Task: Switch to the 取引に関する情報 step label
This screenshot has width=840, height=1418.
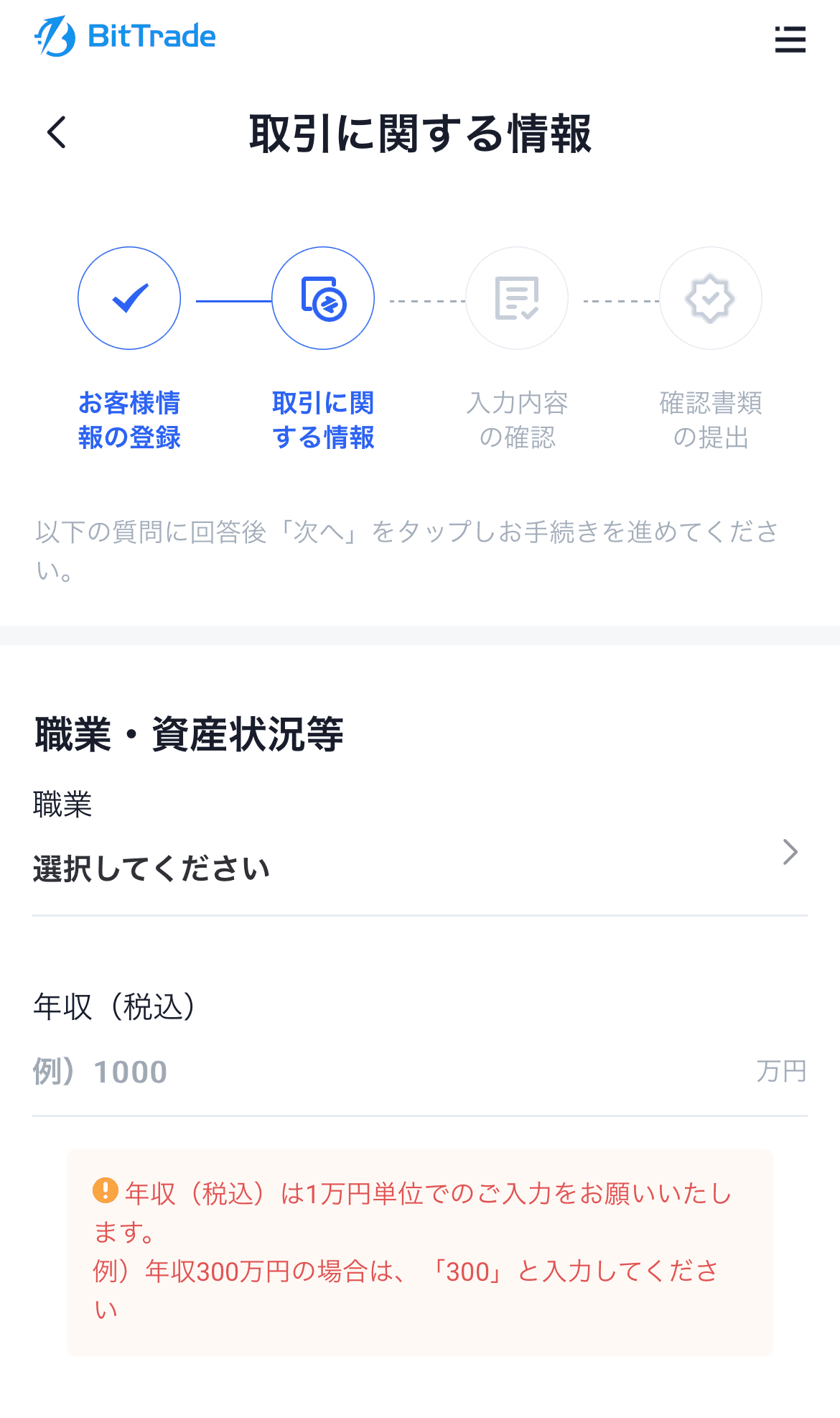Action: pos(323,421)
